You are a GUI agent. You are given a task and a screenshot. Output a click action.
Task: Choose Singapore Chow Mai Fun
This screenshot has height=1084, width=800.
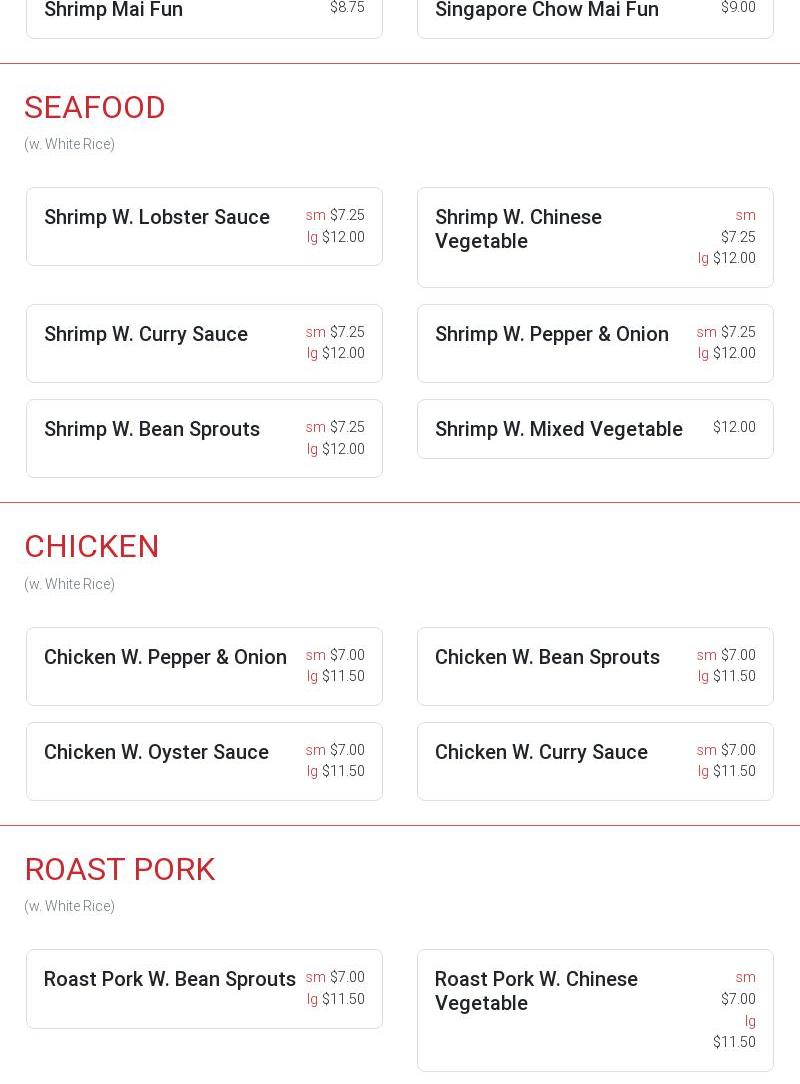click(x=595, y=14)
